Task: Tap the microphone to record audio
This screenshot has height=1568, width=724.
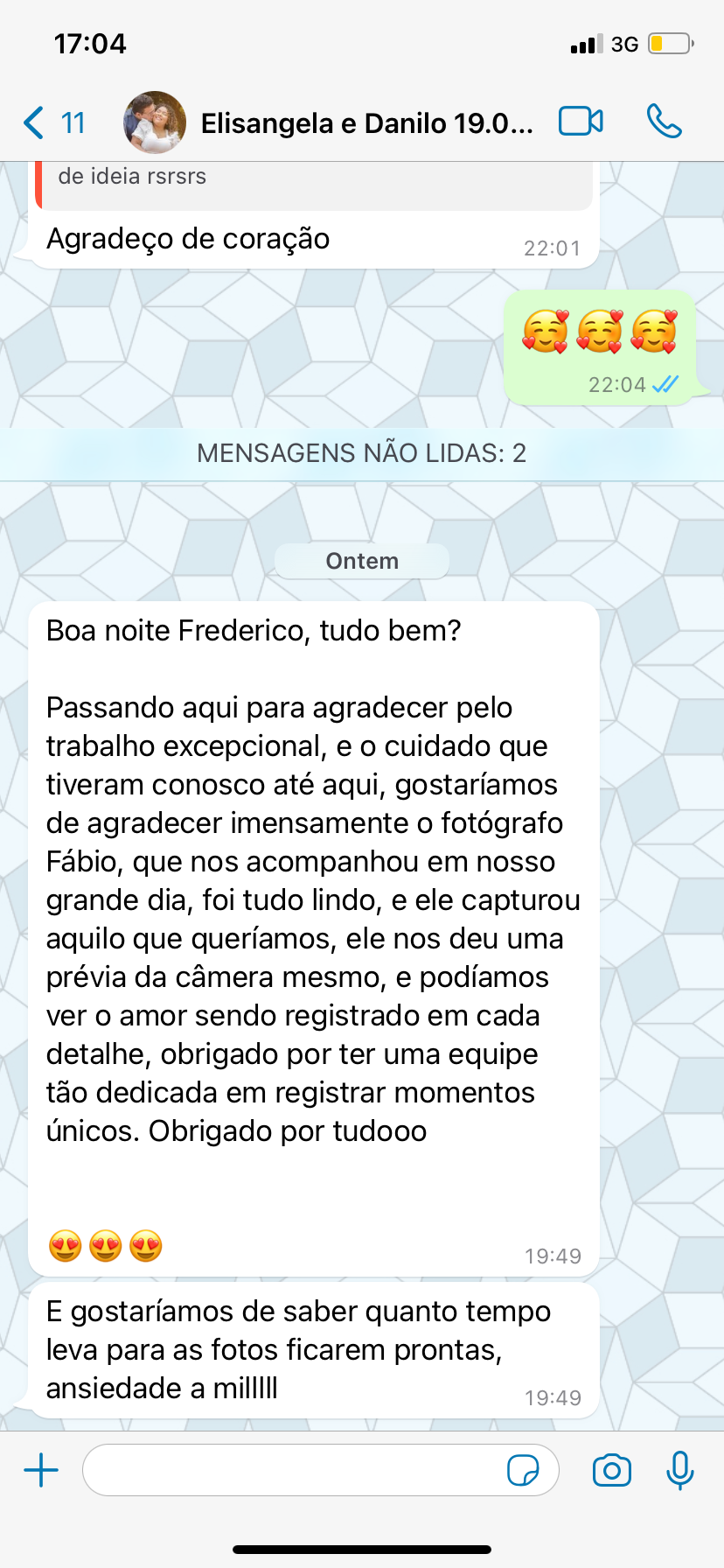Action: 679,1470
